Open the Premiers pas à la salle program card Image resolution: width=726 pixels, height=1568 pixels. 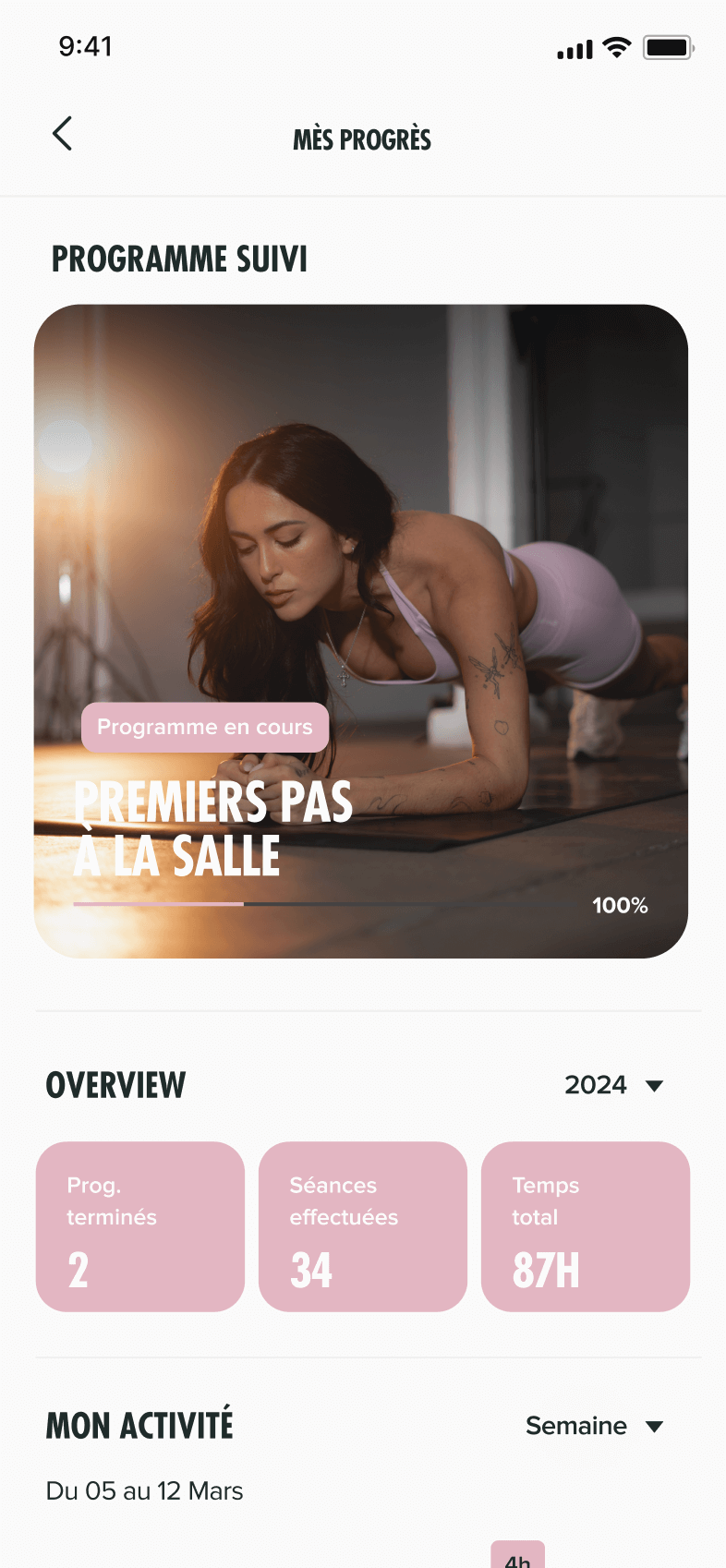pos(361,631)
